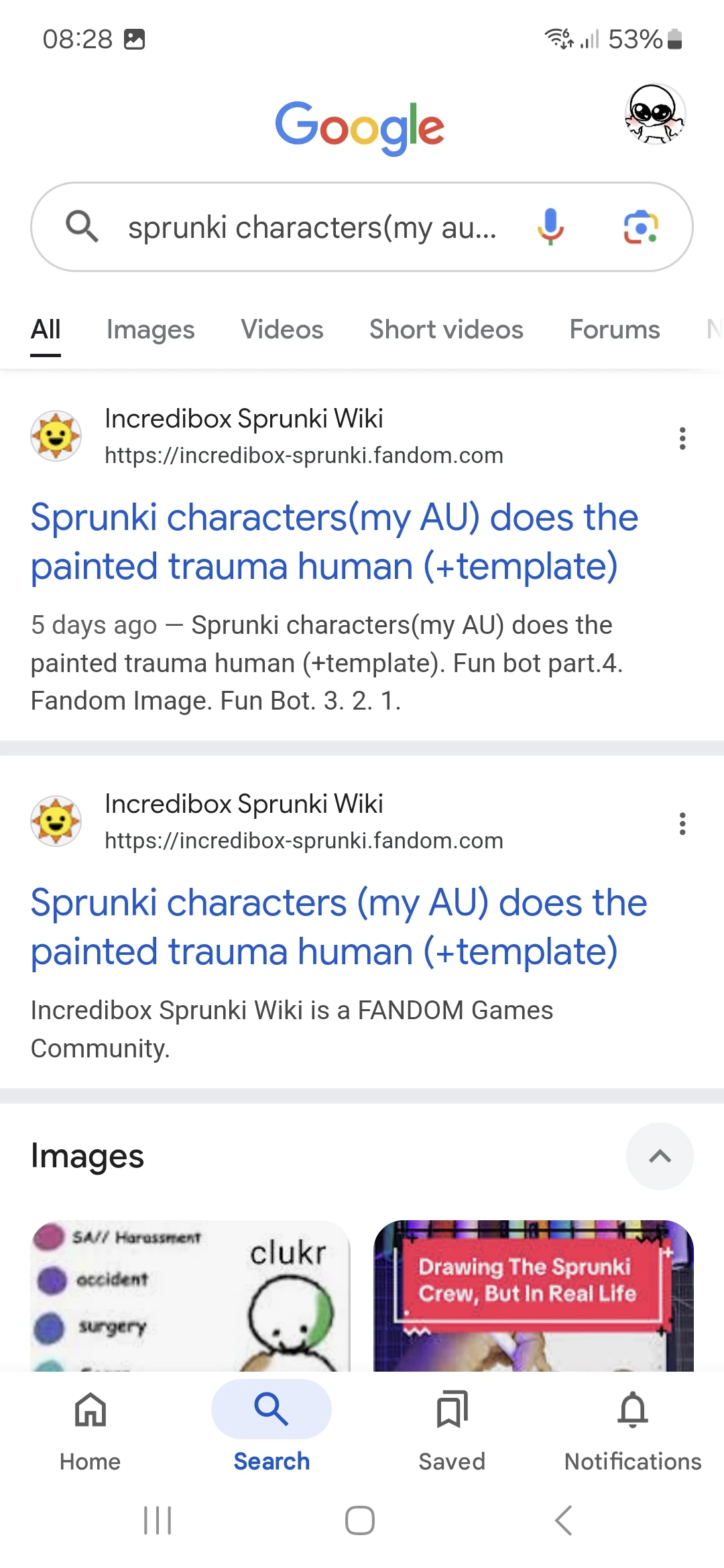Open options menu for the first search result

pos(682,438)
